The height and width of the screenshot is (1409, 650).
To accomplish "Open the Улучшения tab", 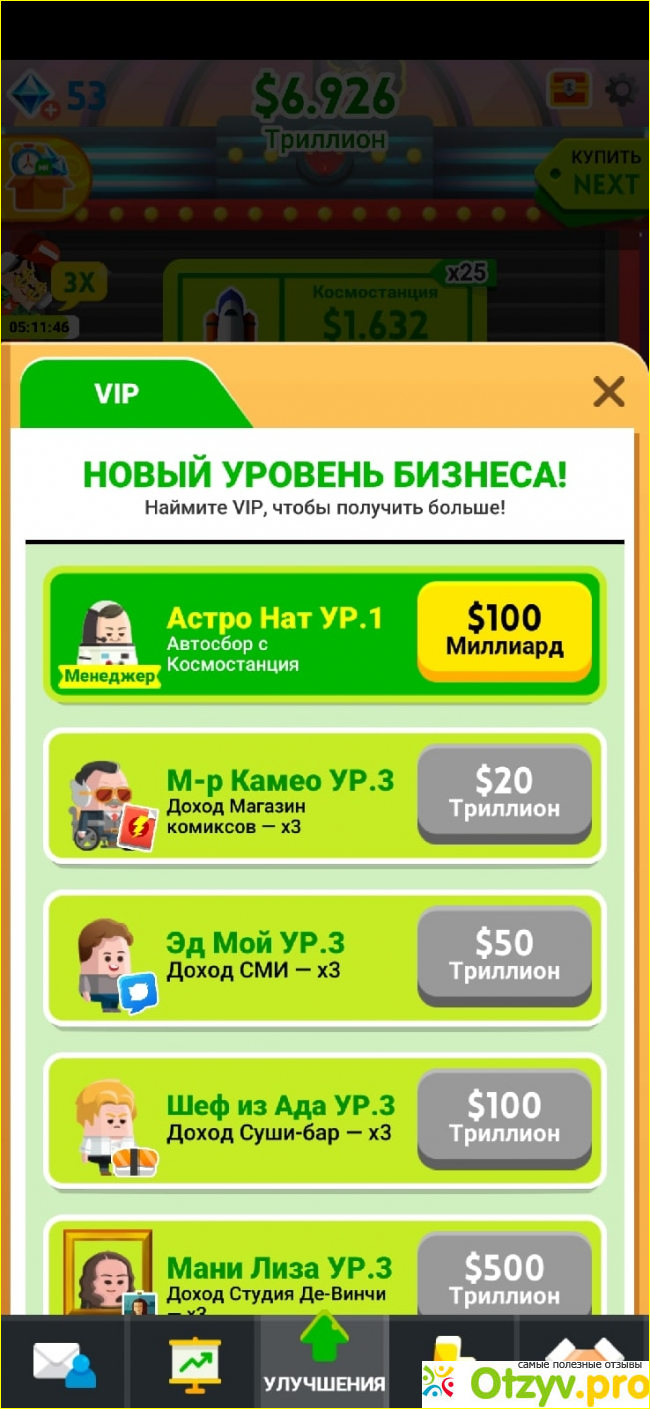I will pyautogui.click(x=324, y=1362).
